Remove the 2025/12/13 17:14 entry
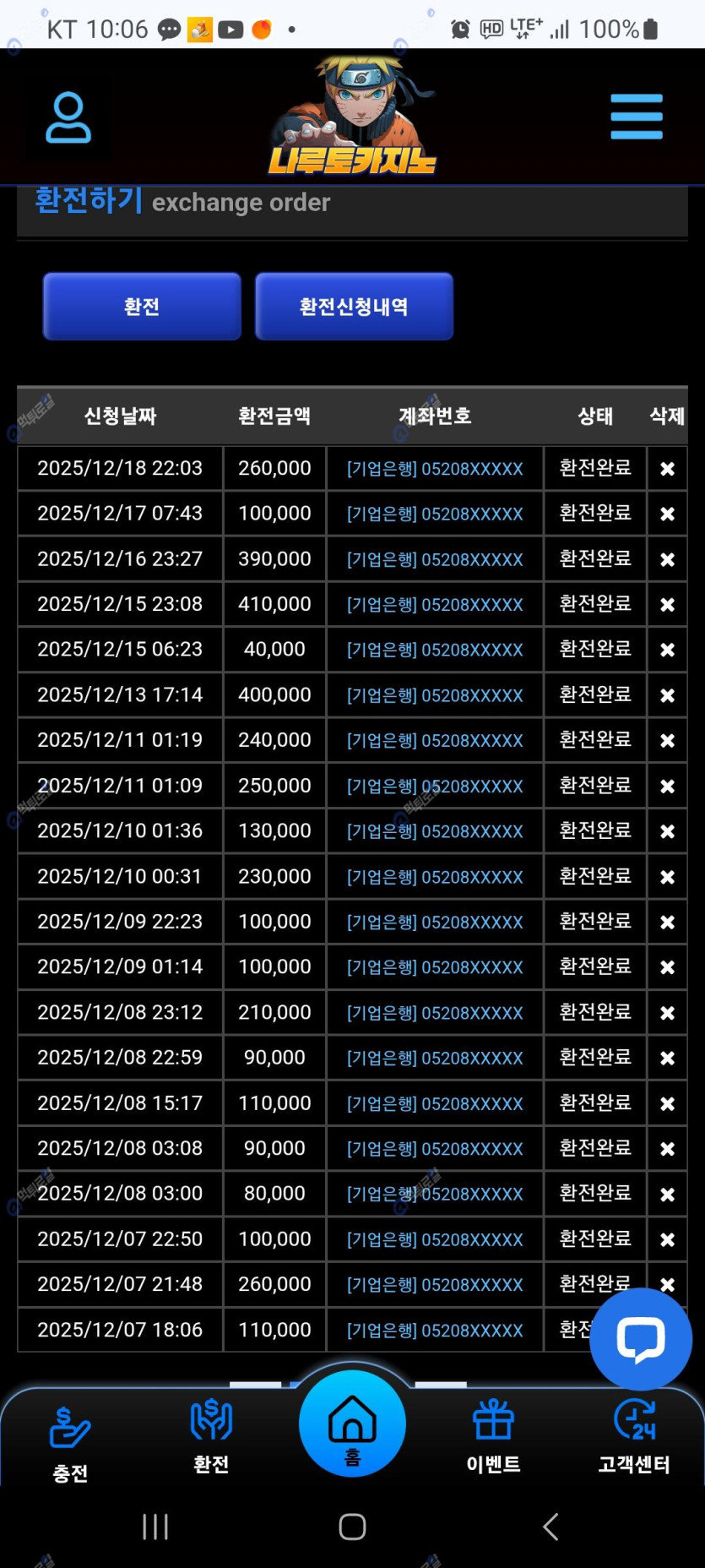 click(667, 695)
